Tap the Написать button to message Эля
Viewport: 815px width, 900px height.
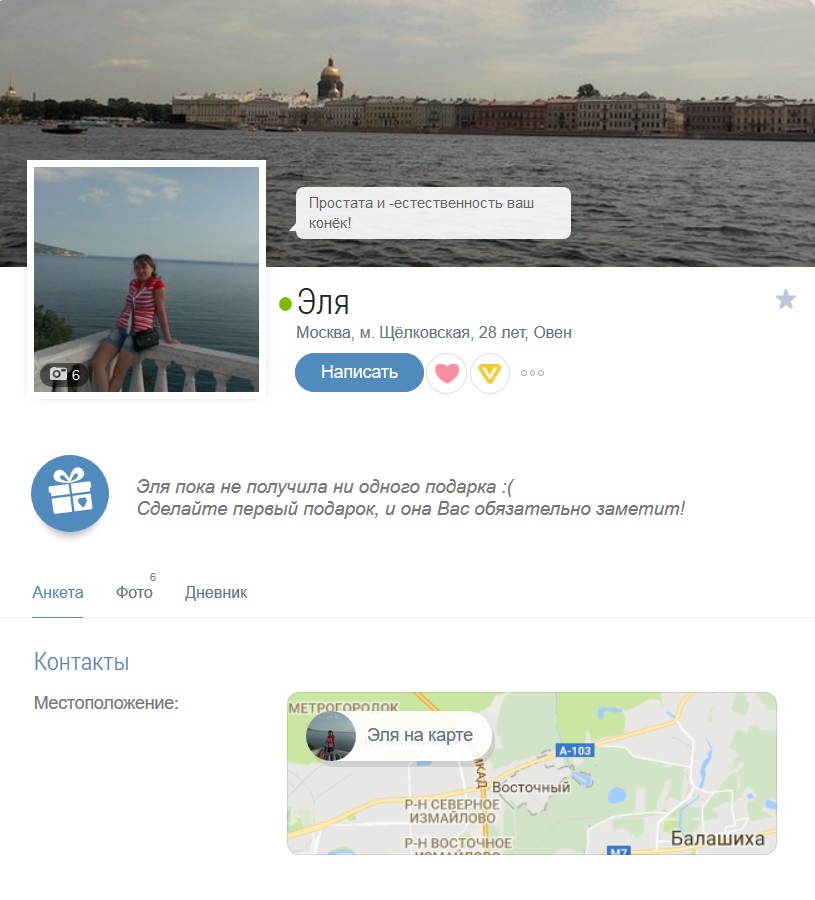(x=359, y=373)
